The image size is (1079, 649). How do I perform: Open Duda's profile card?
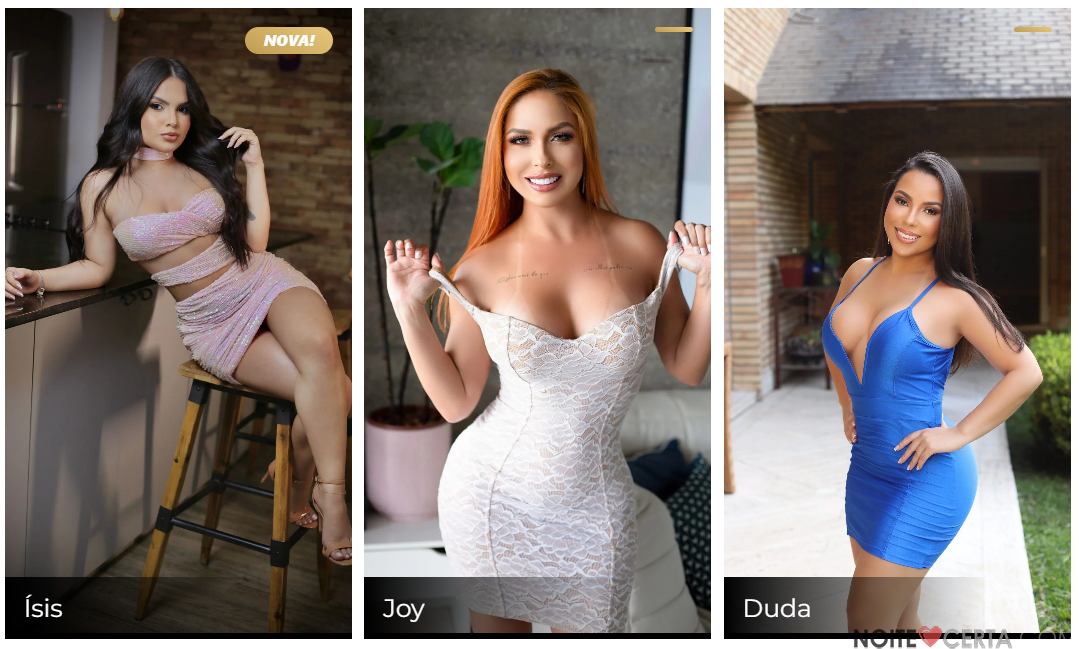pos(897,320)
